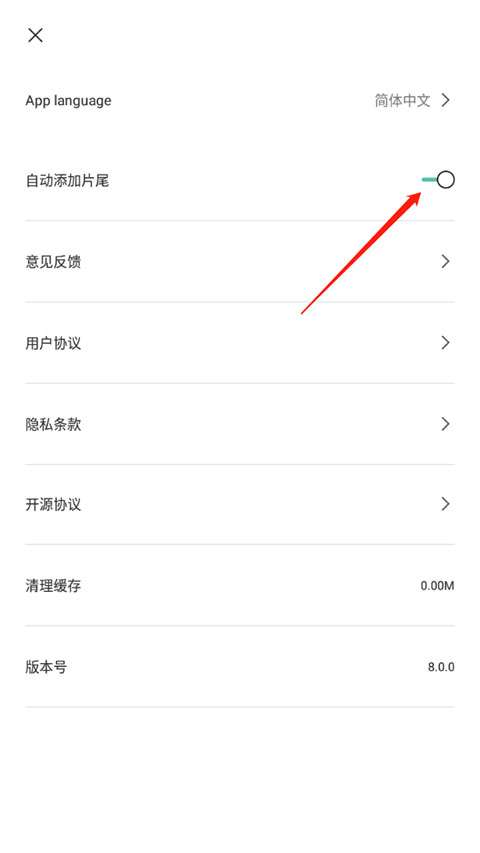Open 意见反馈 feedback page
This screenshot has width=480, height=853.
pyautogui.click(x=239, y=262)
